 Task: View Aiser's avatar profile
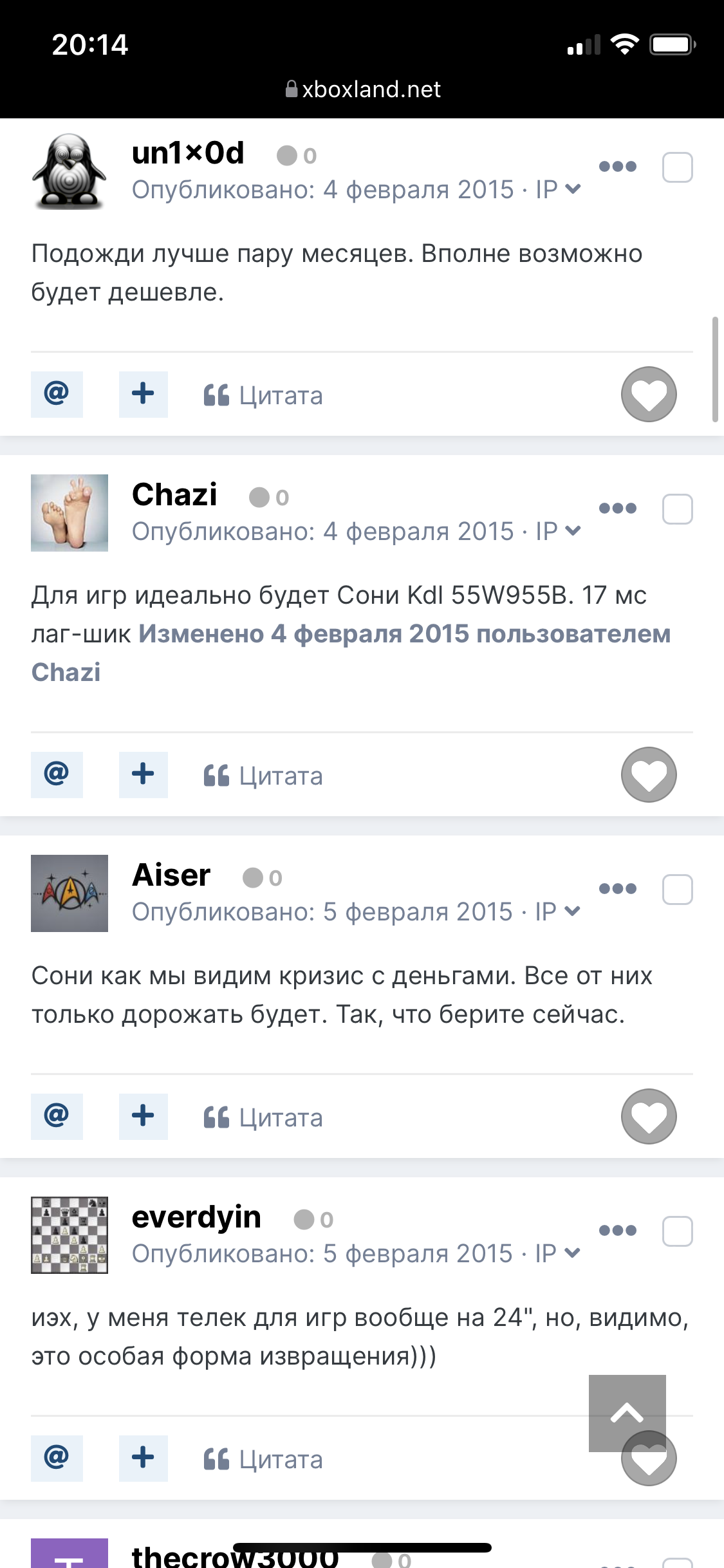tap(70, 893)
